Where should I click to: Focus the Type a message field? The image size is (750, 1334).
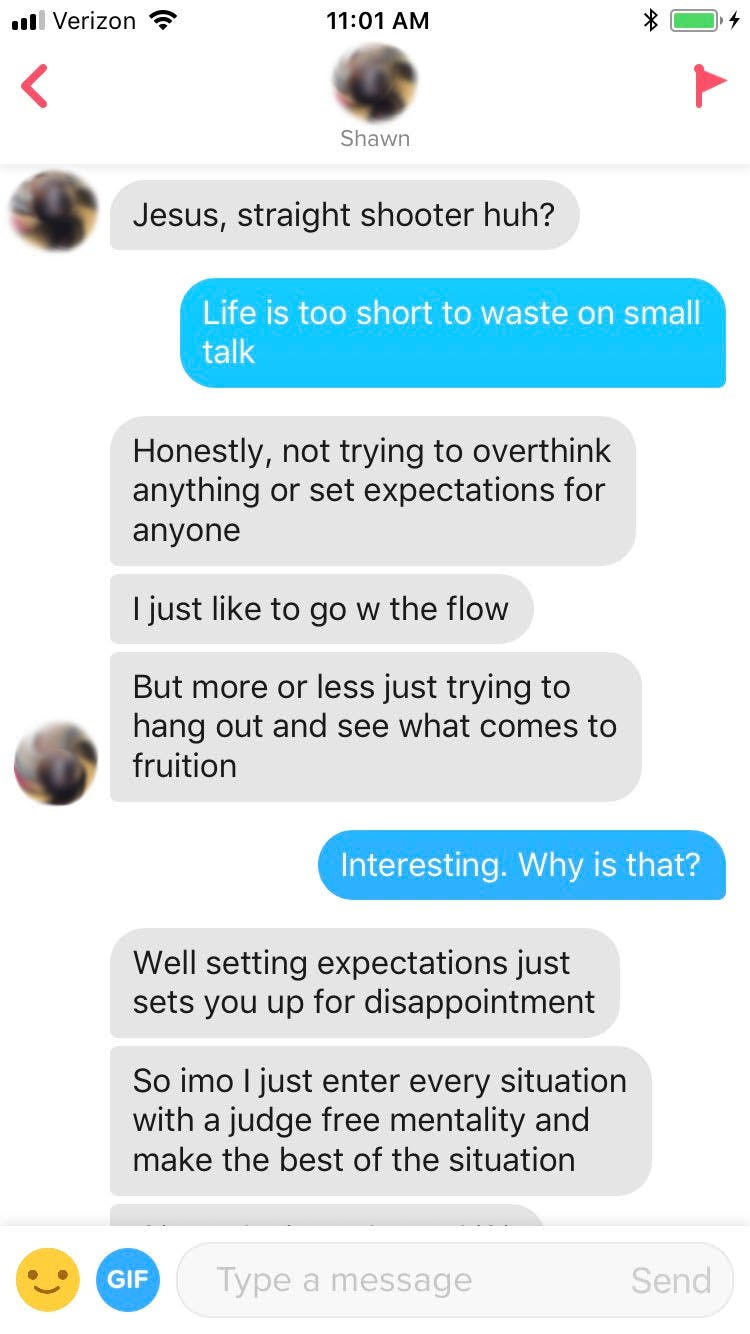click(400, 1280)
